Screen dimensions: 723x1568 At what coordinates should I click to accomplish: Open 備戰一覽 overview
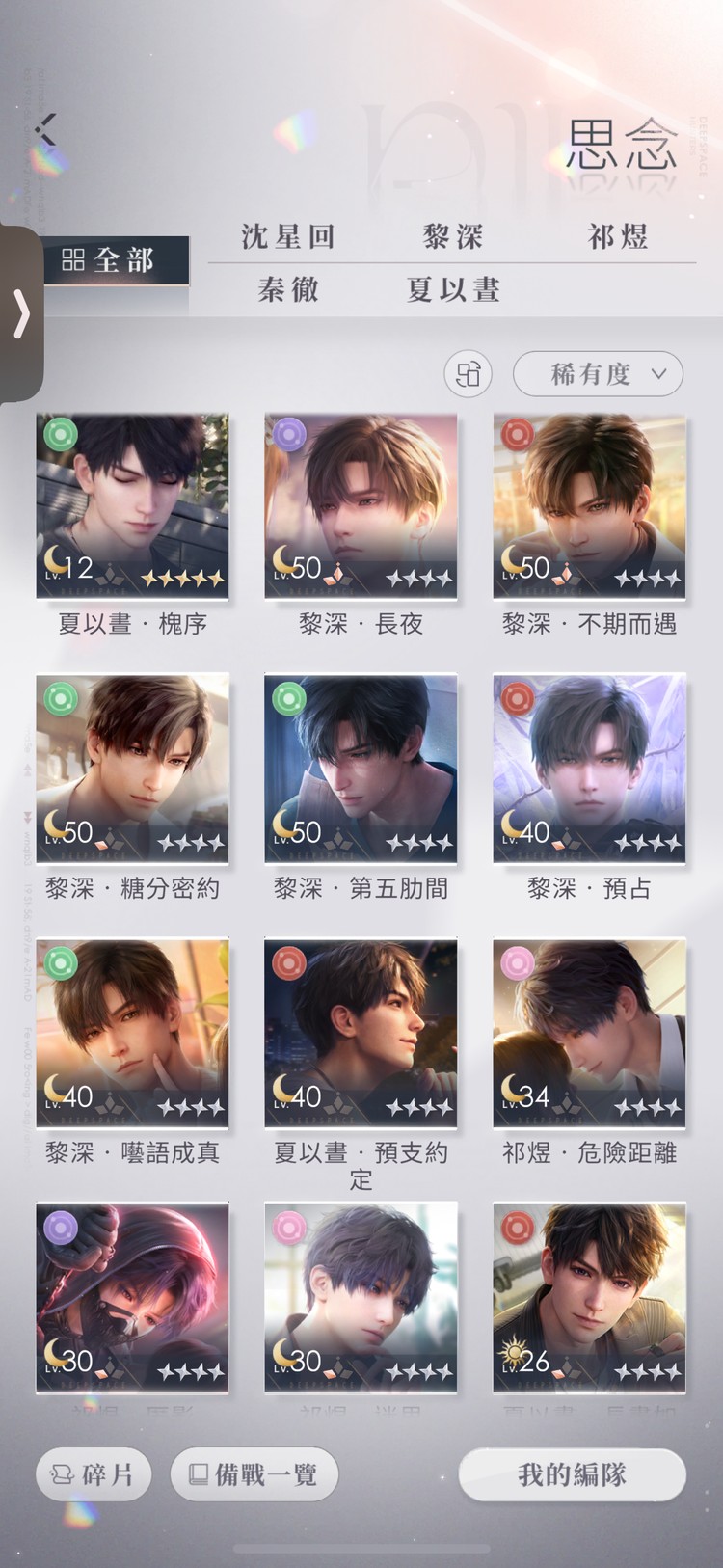254,1474
